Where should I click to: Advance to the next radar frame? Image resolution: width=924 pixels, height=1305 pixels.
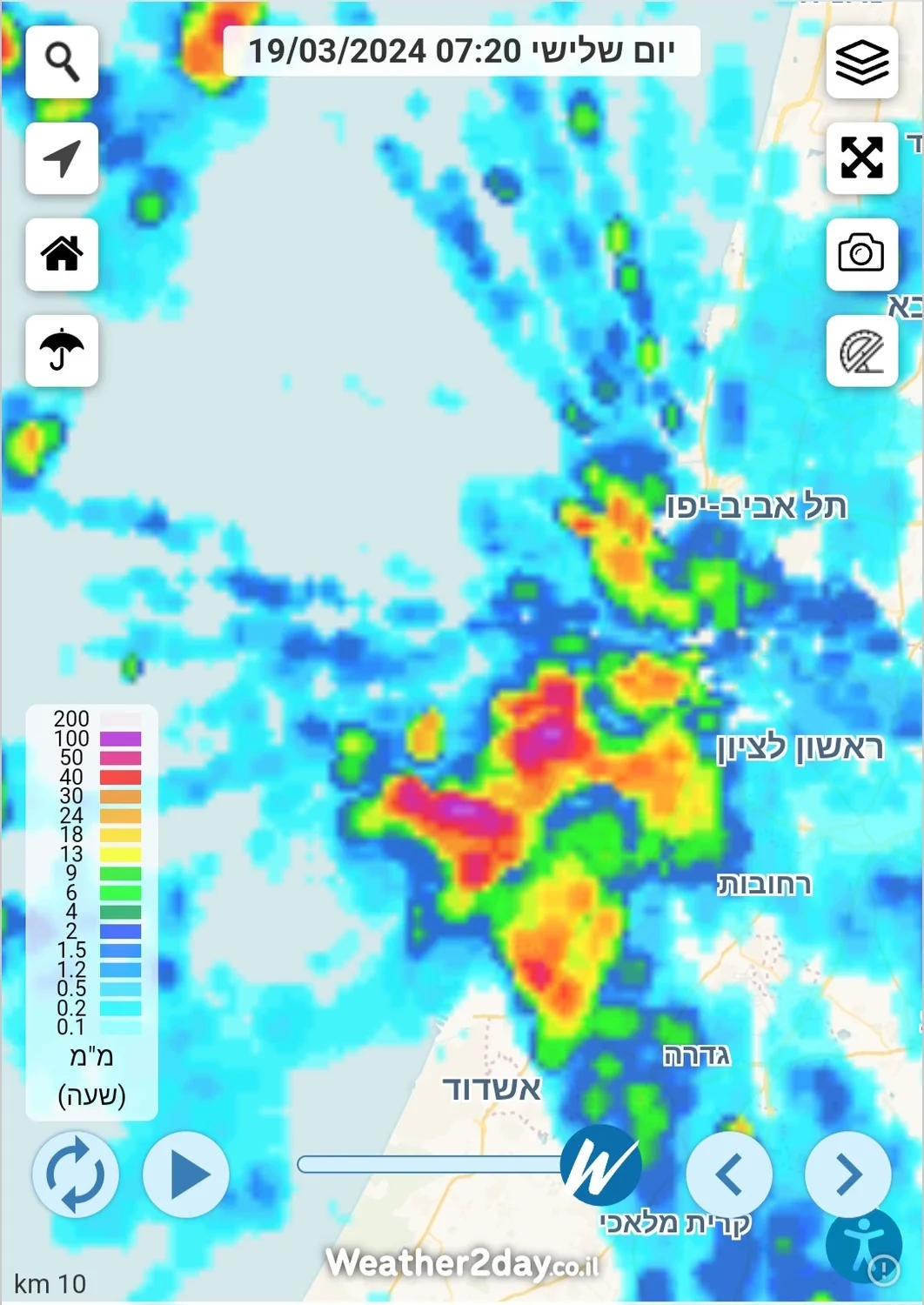(848, 1174)
